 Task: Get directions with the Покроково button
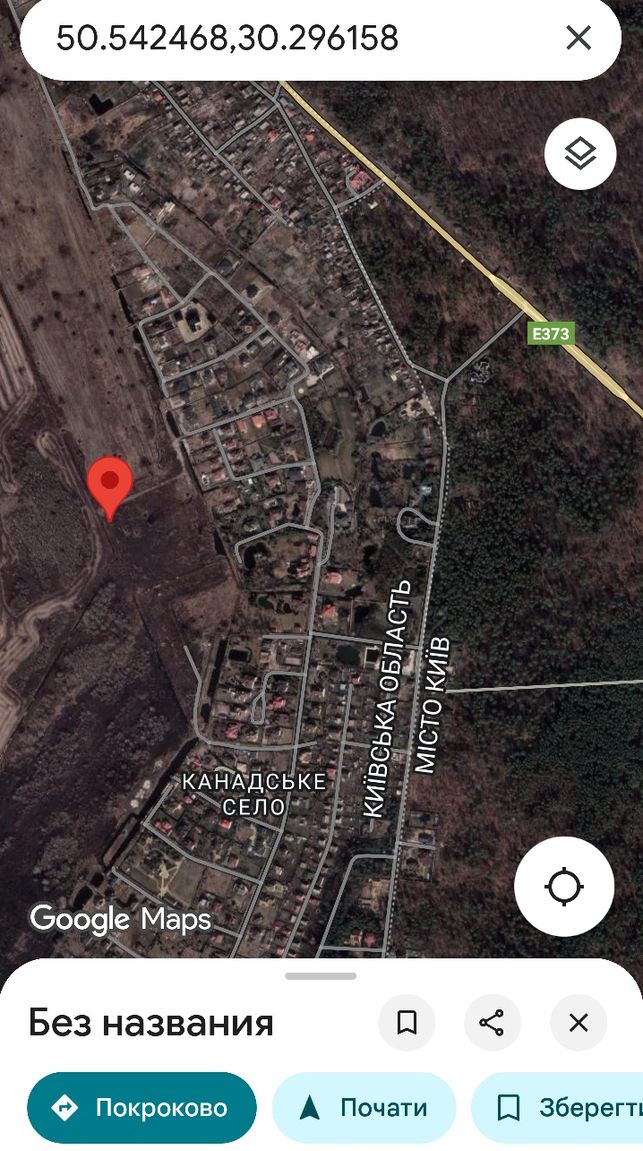click(142, 1108)
